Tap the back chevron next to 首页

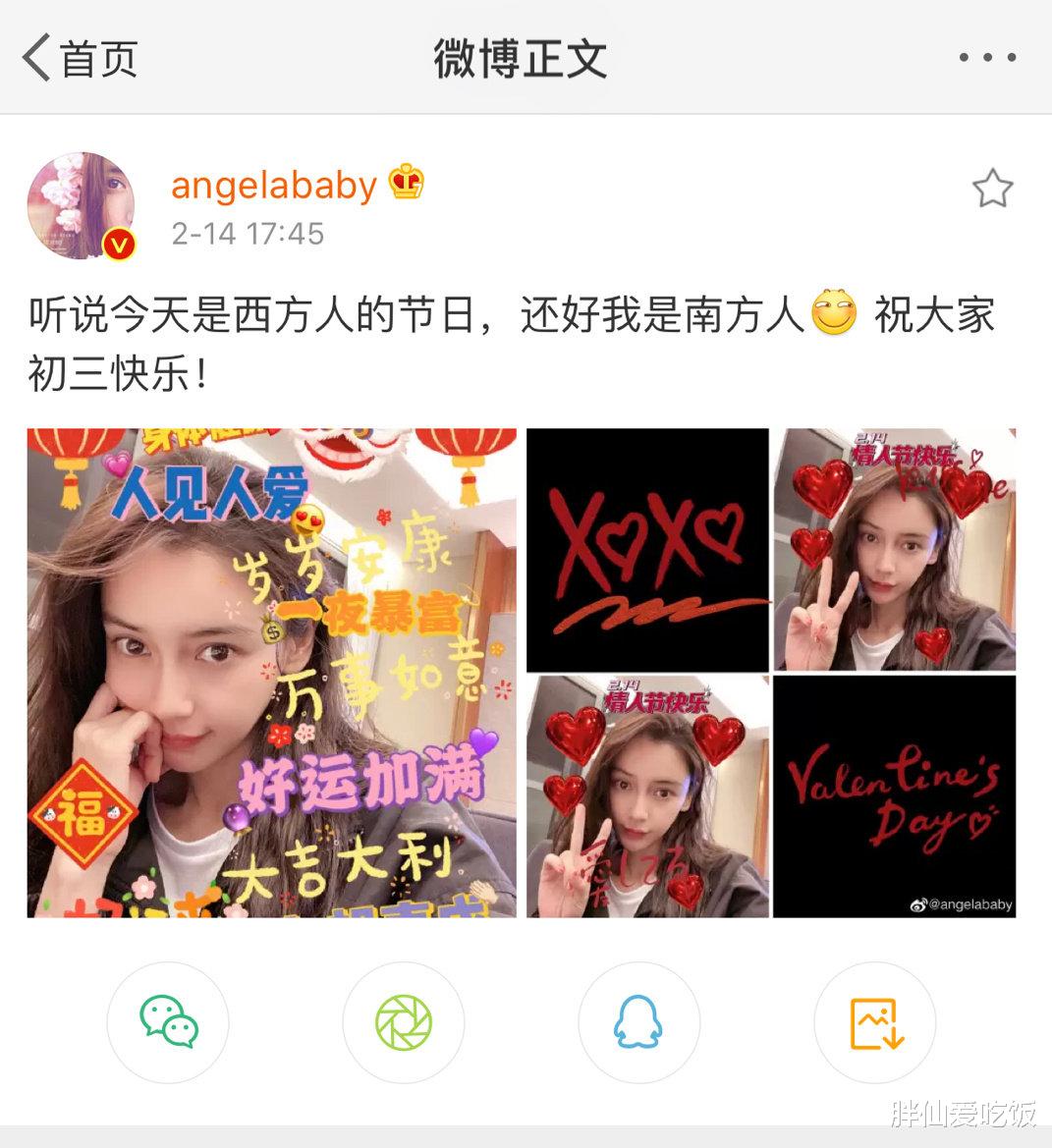[36, 58]
